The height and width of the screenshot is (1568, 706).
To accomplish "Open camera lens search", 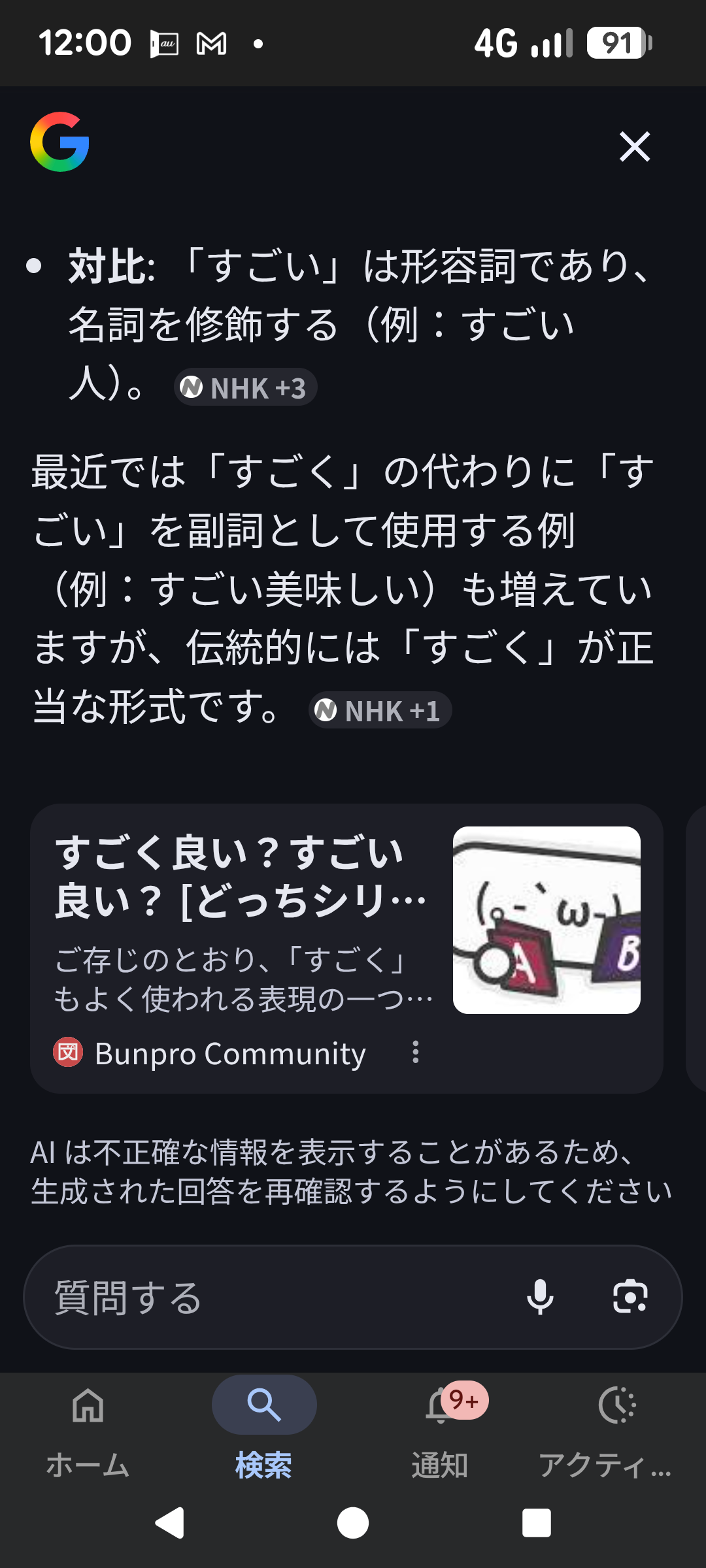I will 630,1298.
